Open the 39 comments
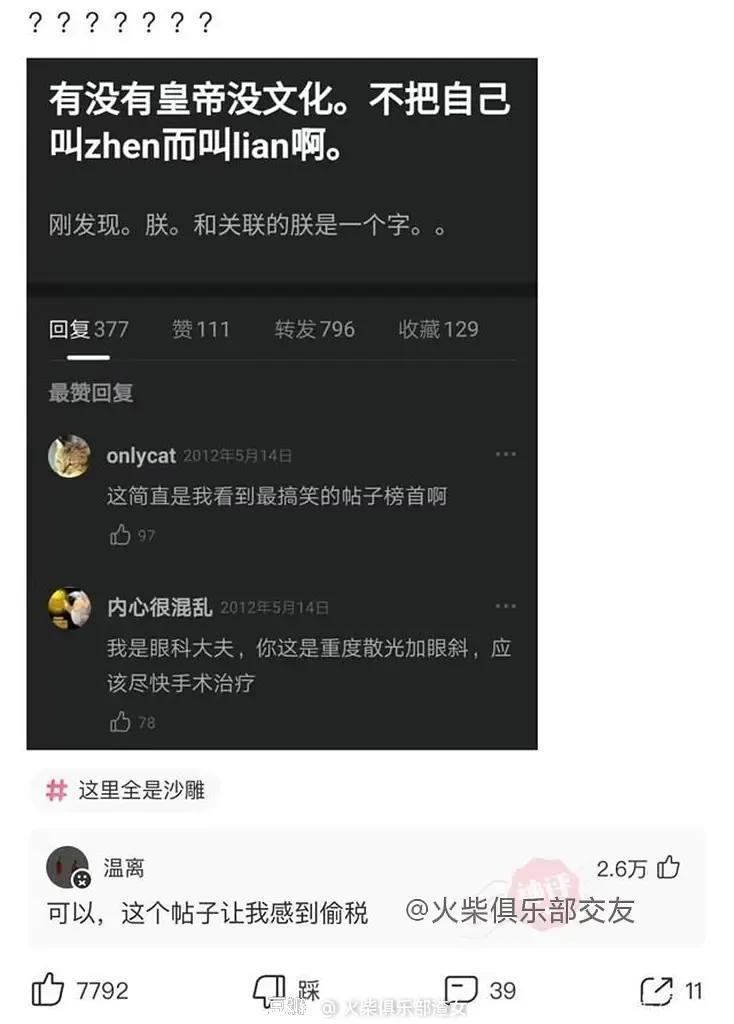 coord(462,990)
